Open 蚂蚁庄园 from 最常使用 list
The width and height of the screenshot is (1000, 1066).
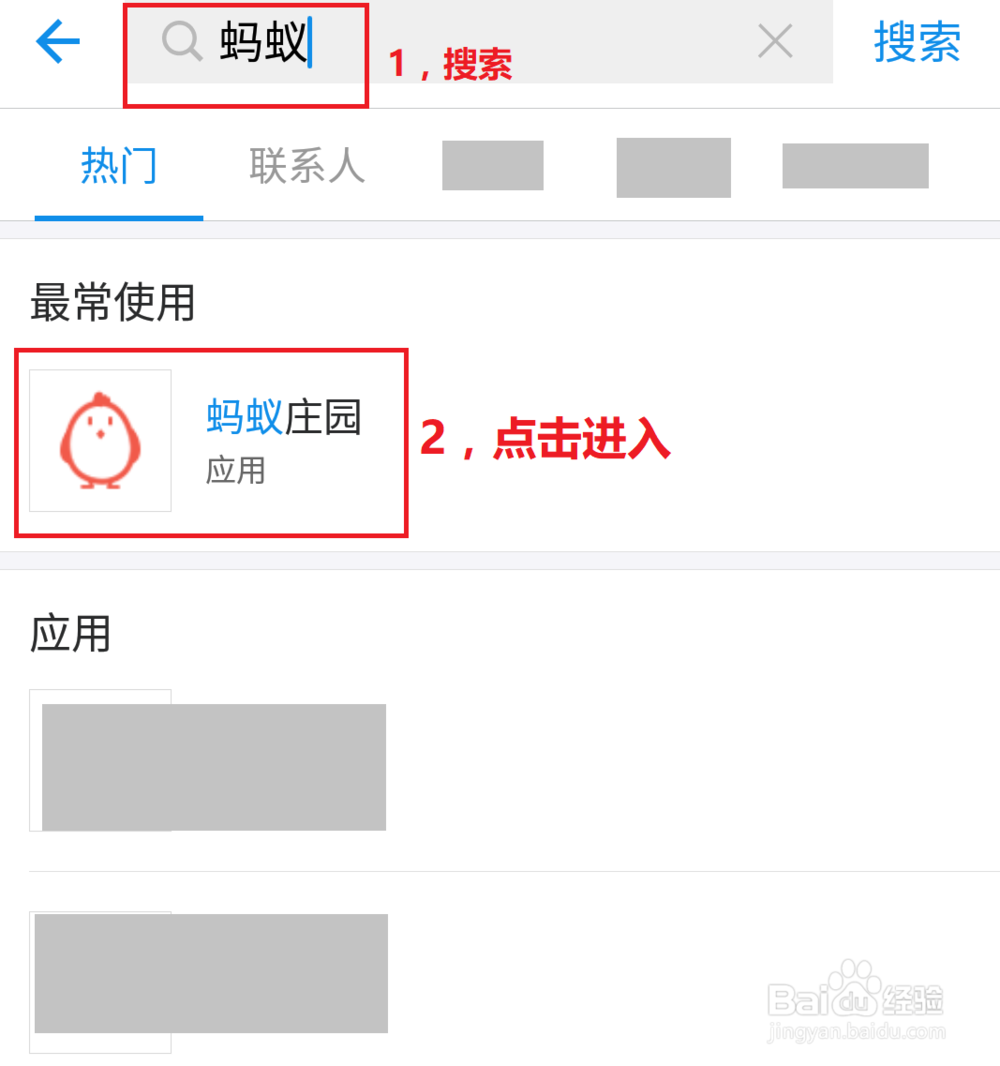(283, 418)
